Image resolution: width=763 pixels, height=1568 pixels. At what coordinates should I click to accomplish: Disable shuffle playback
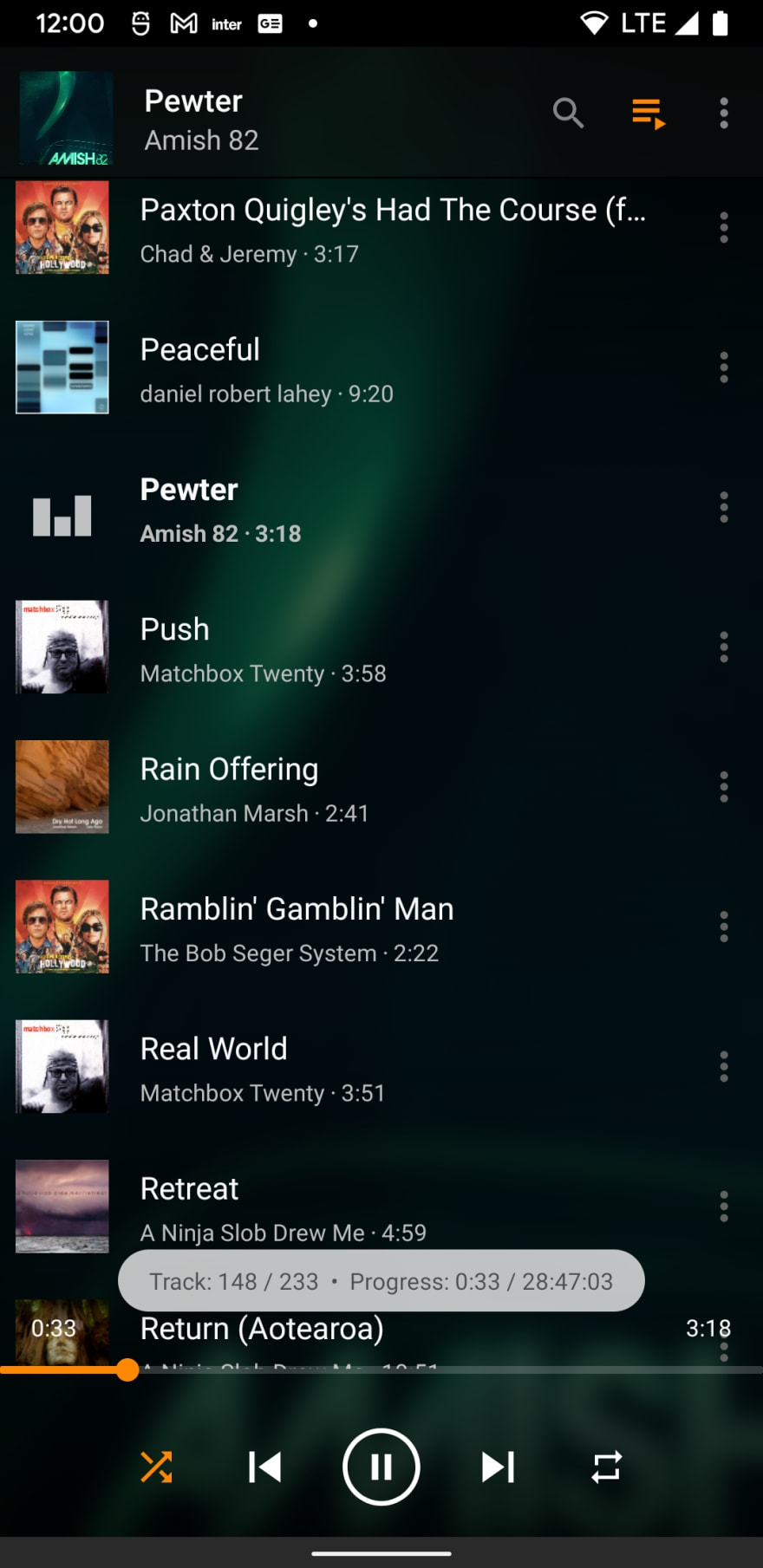158,1467
